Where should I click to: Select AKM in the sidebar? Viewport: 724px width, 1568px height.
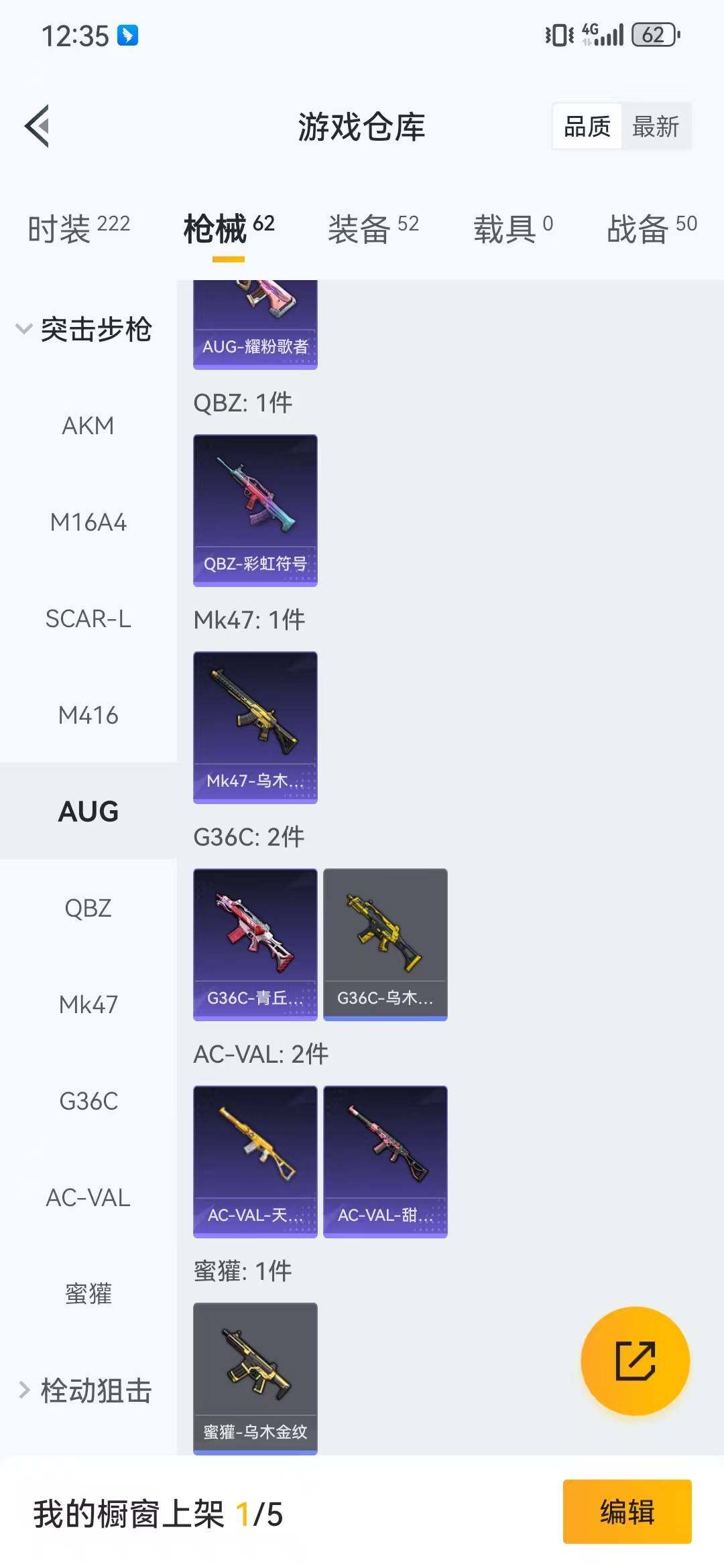88,426
